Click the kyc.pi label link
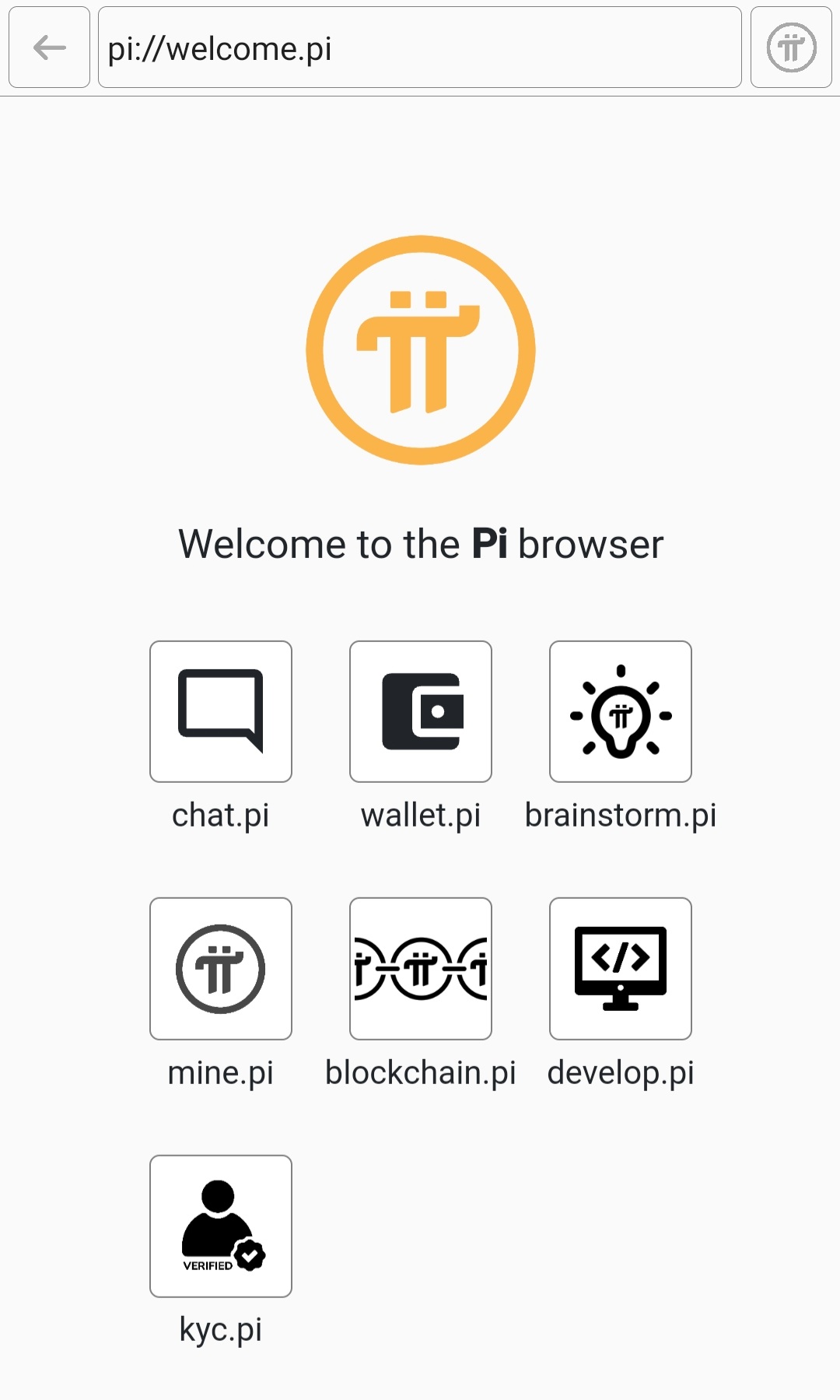The image size is (840, 1400). coord(220,1330)
